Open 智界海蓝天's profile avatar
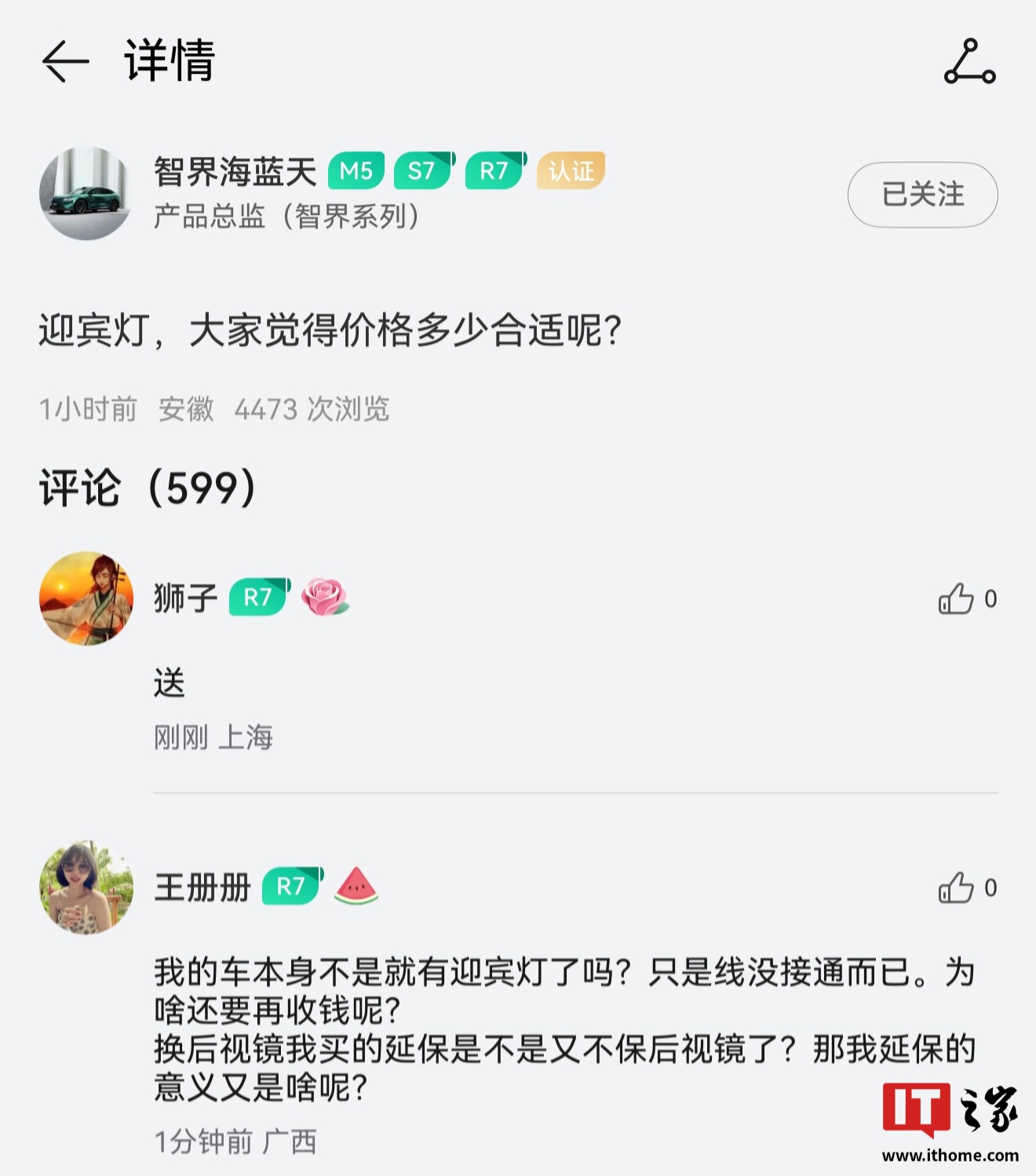 click(x=86, y=193)
